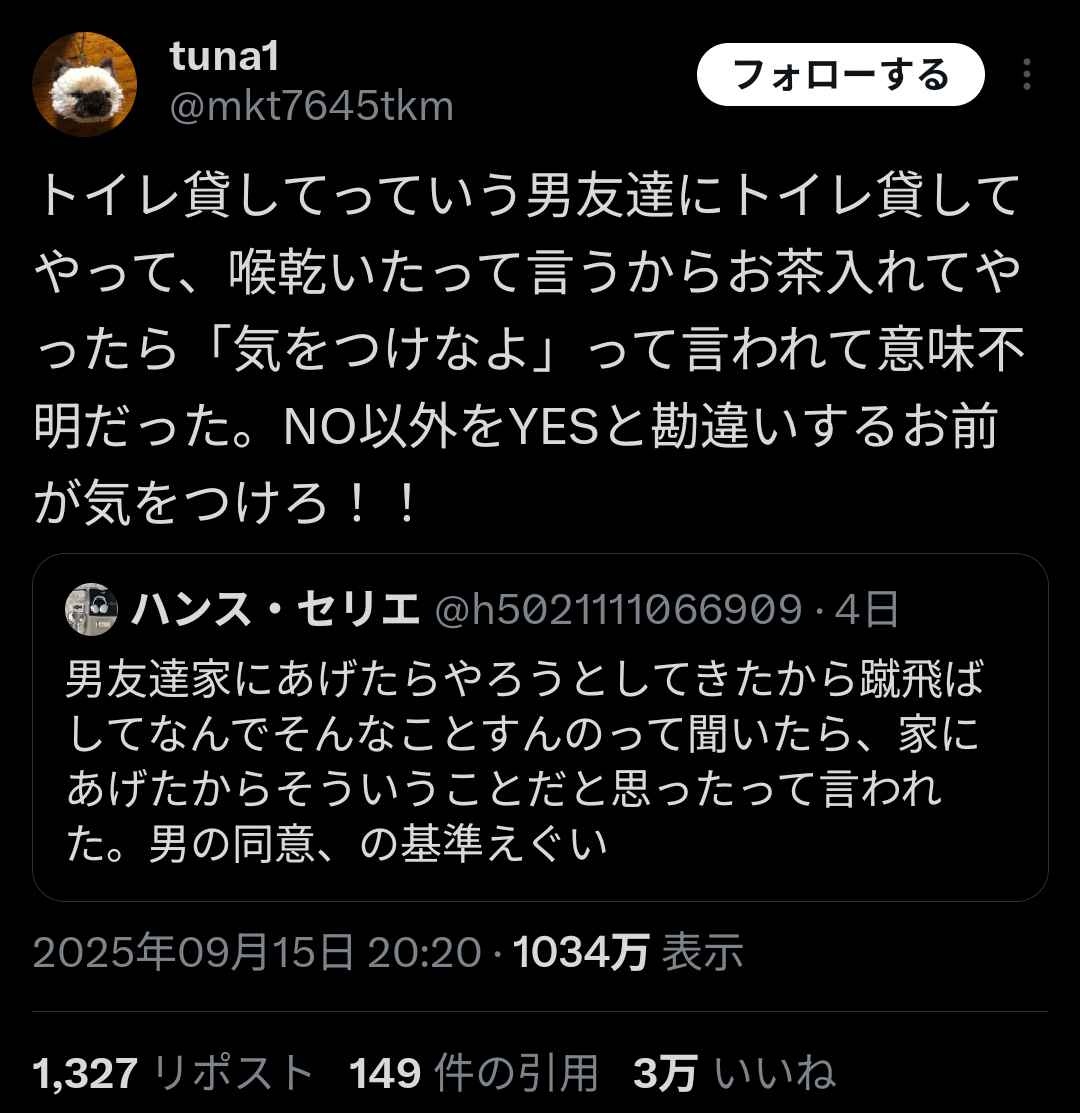The height and width of the screenshot is (1113, 1080).
Task: Tap the フォローする button
Action: (840, 75)
